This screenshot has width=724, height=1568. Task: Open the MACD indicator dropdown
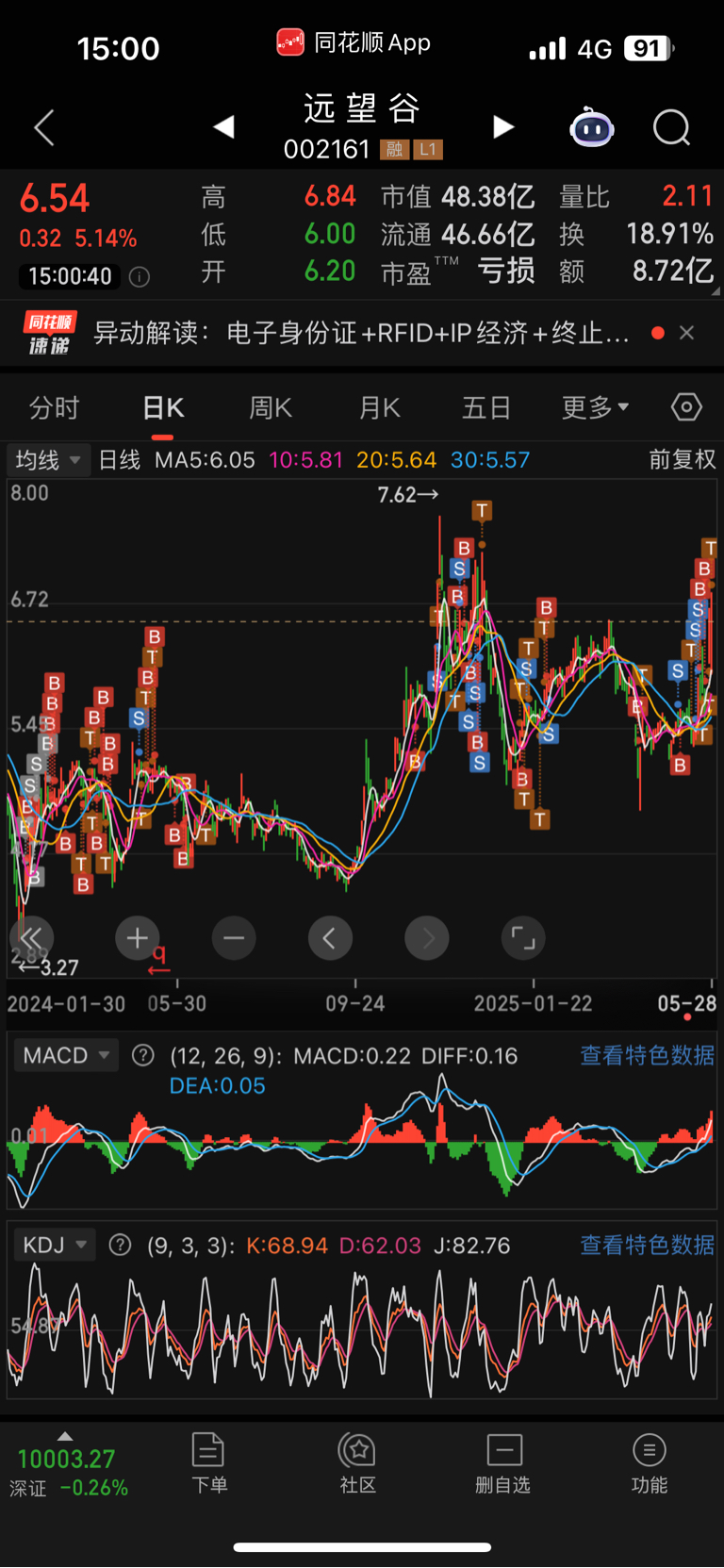[66, 1055]
